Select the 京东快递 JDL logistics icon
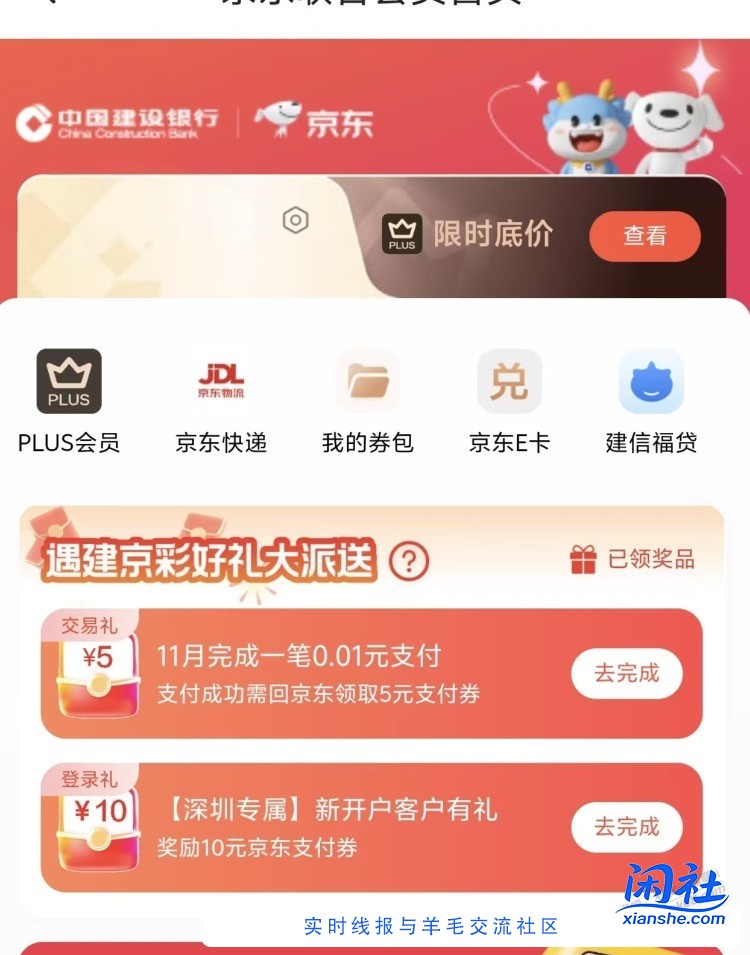This screenshot has width=750, height=955. point(222,380)
